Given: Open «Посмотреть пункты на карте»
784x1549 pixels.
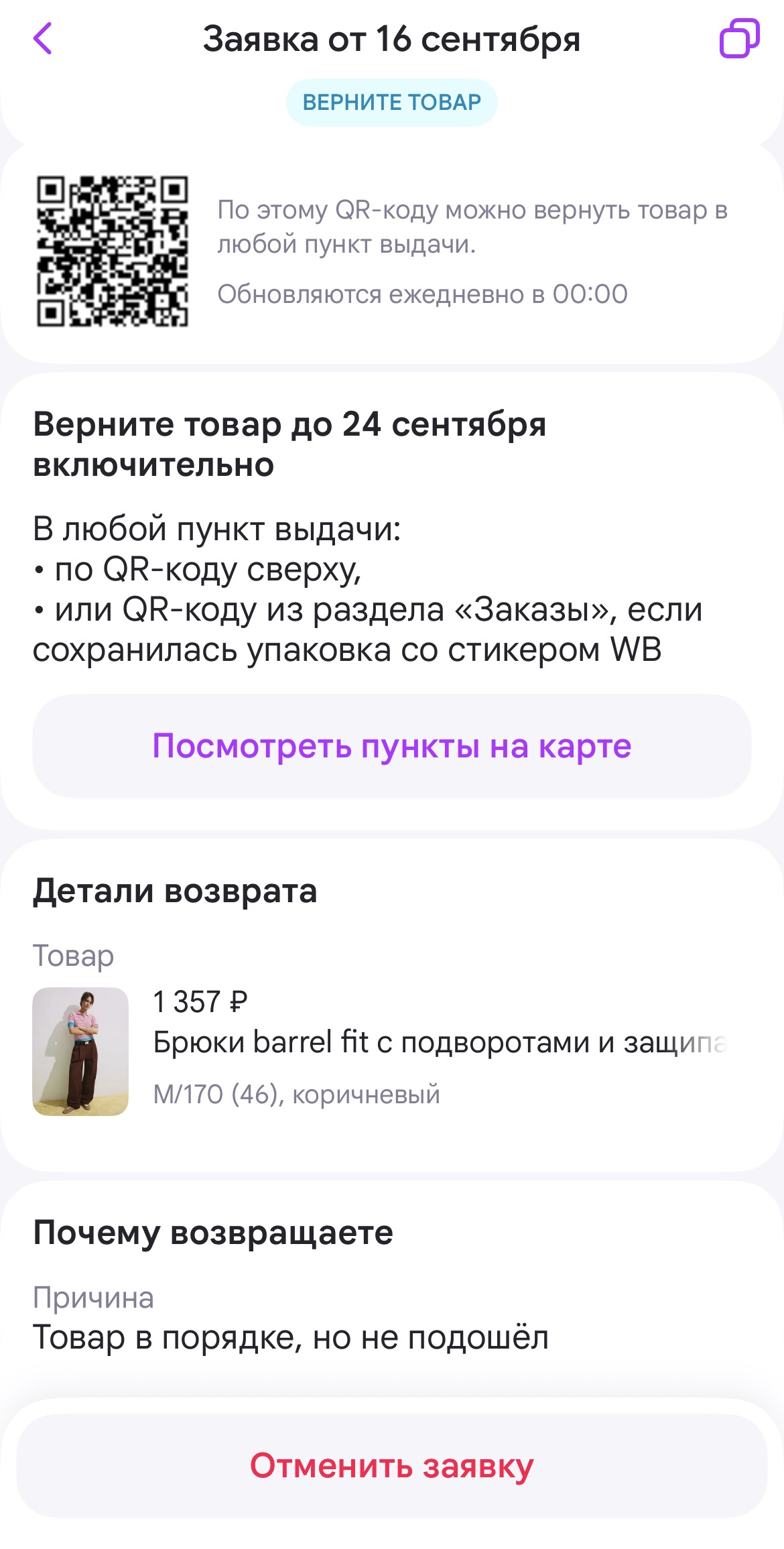Looking at the screenshot, I should 392,746.
